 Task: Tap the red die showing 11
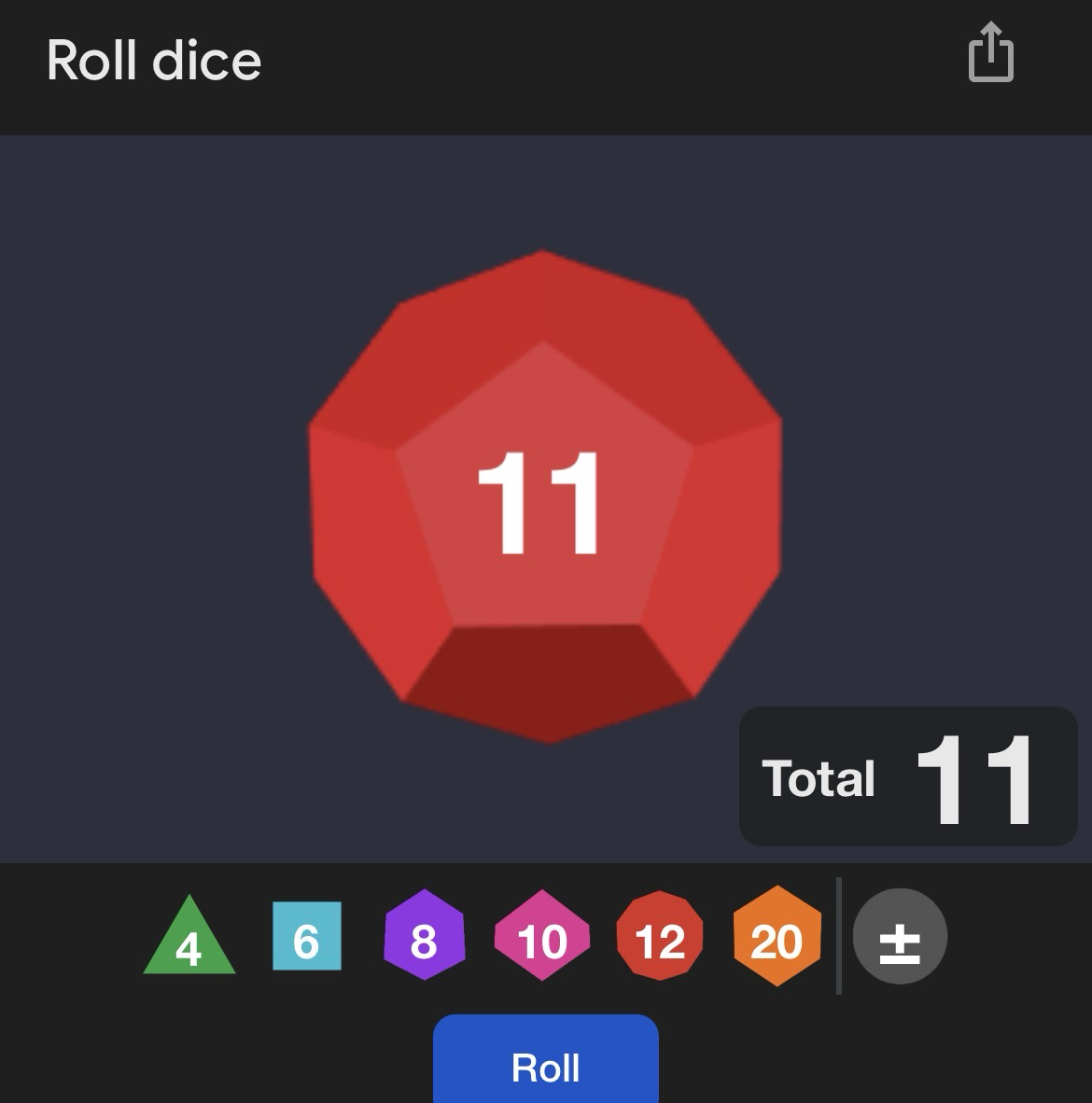click(546, 497)
